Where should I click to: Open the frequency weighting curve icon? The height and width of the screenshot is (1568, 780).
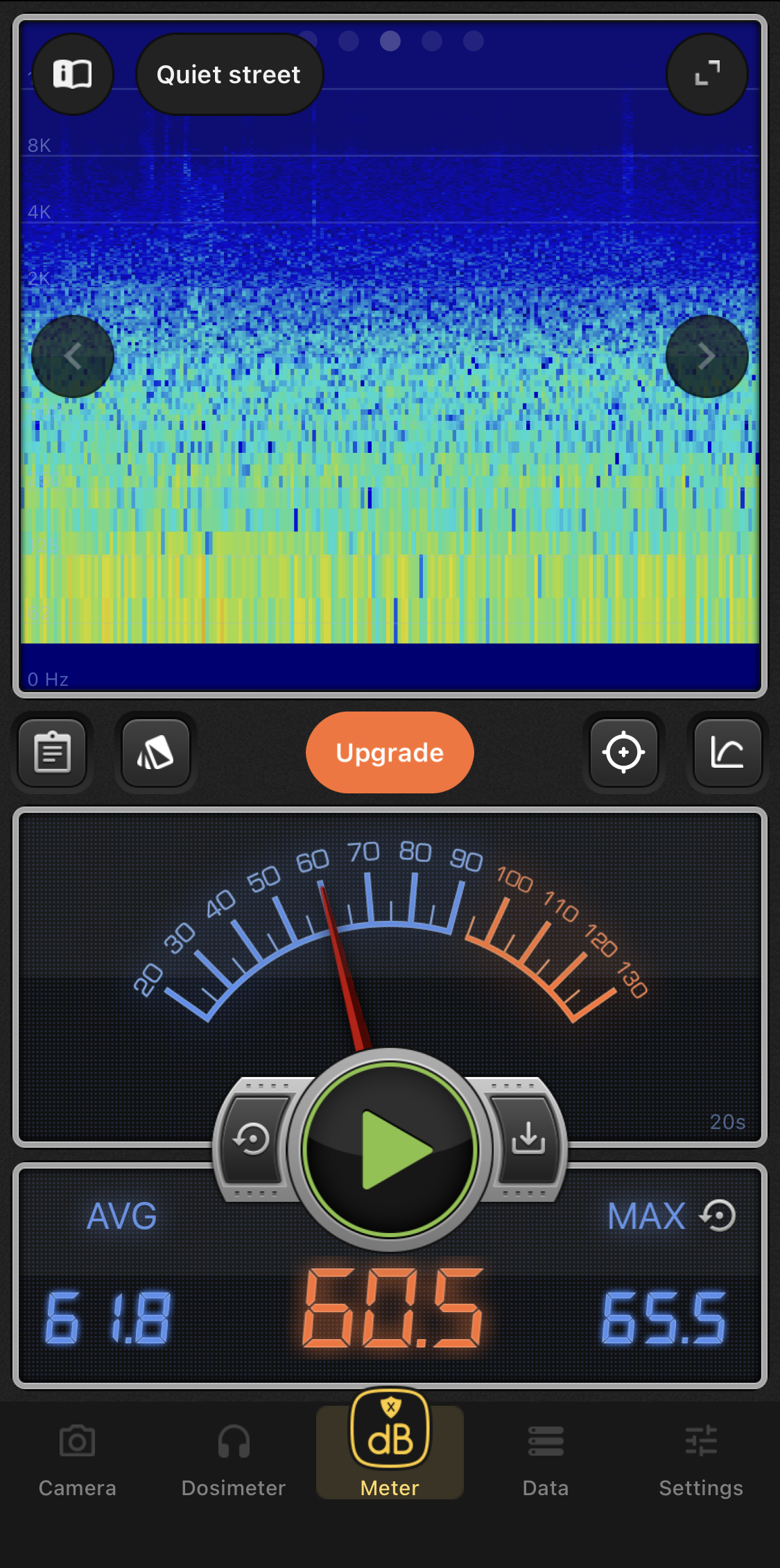click(727, 752)
